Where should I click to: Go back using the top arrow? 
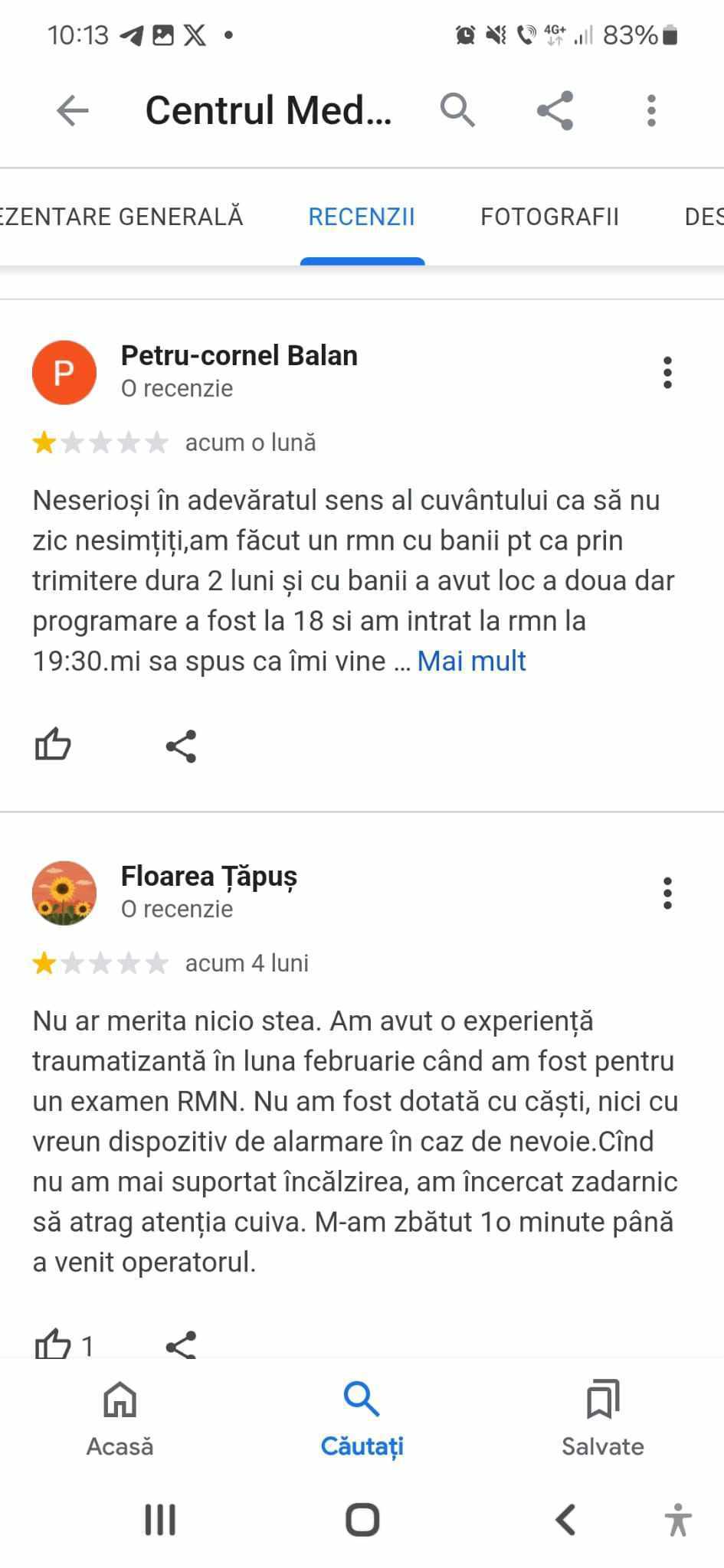click(x=73, y=110)
